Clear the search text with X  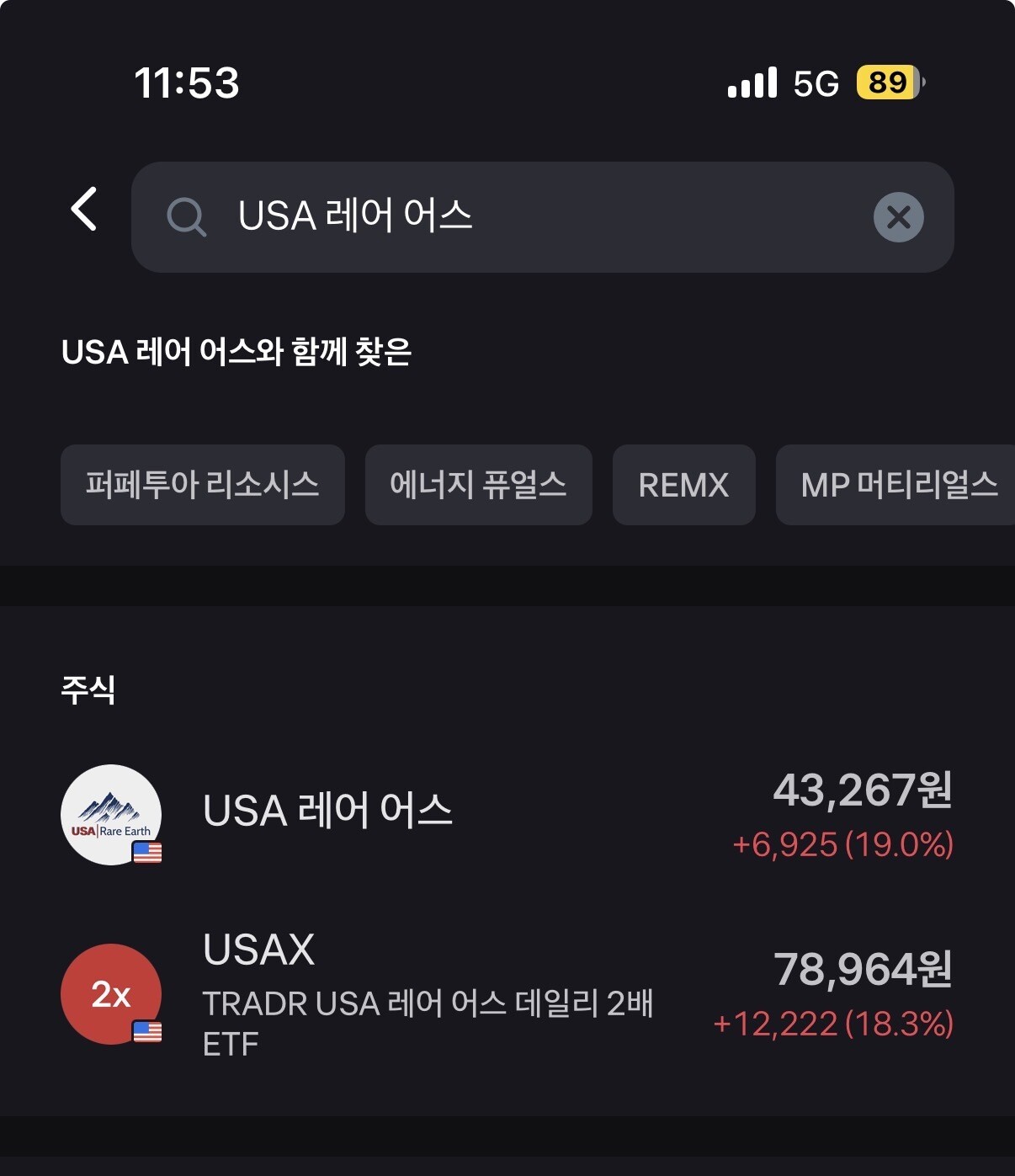(898, 217)
